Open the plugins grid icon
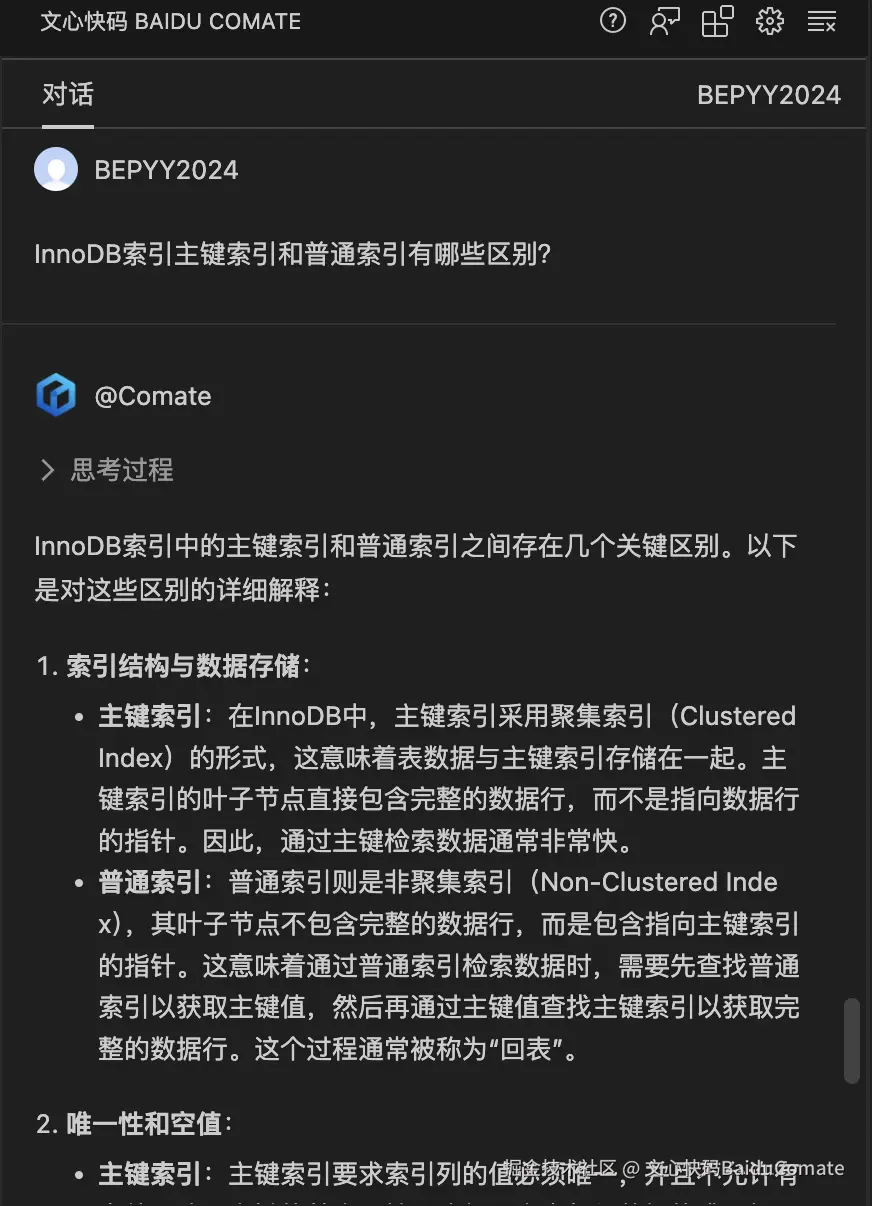Viewport: 872px width, 1206px height. coord(717,21)
